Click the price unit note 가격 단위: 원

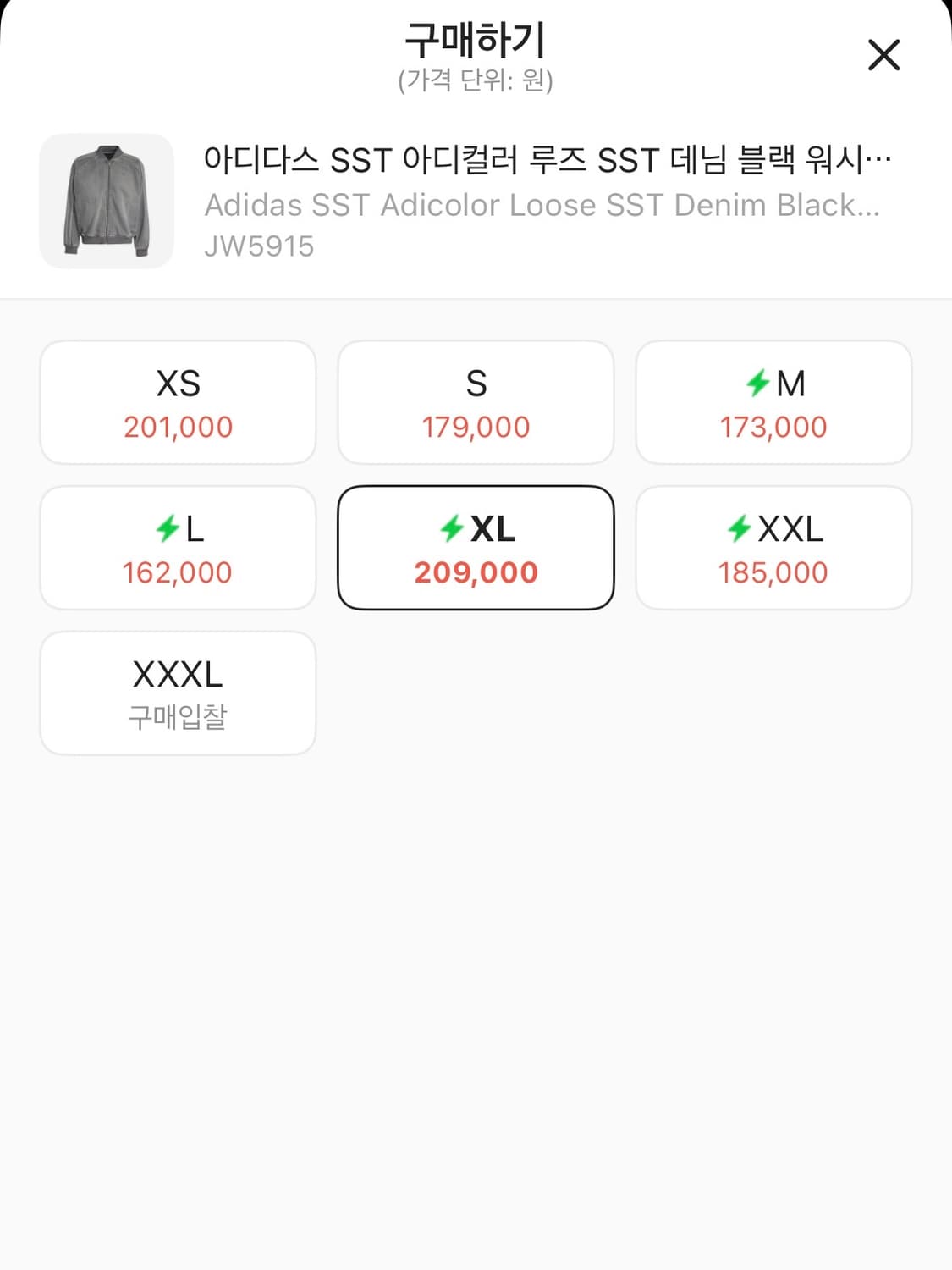point(476,82)
